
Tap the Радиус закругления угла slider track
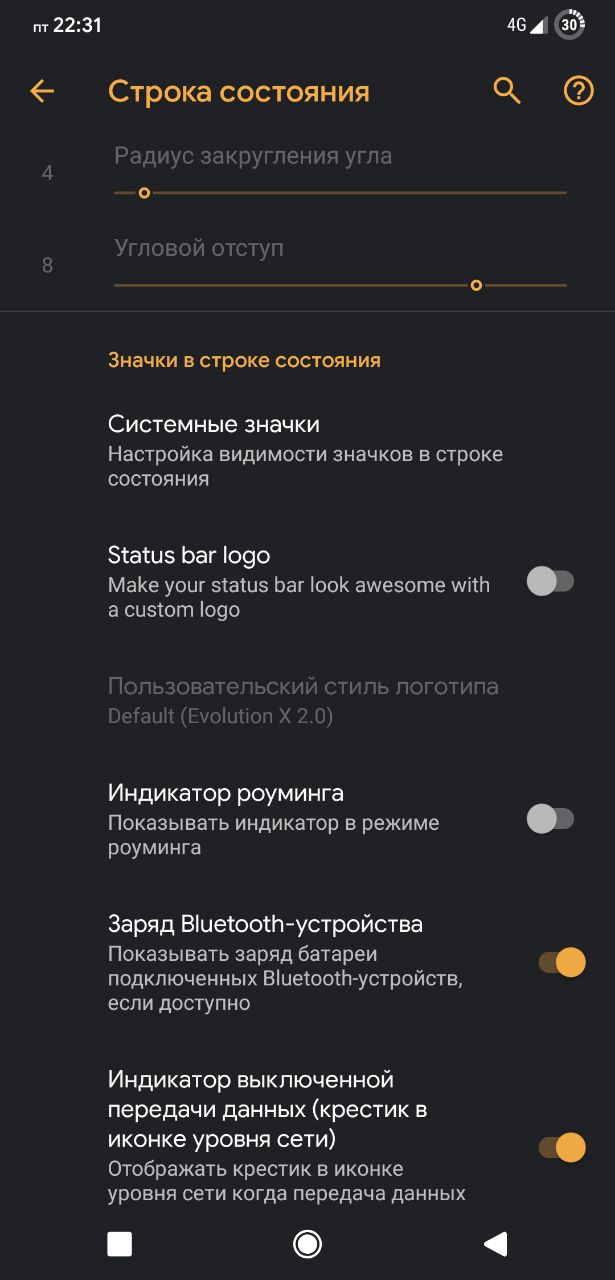coord(340,192)
